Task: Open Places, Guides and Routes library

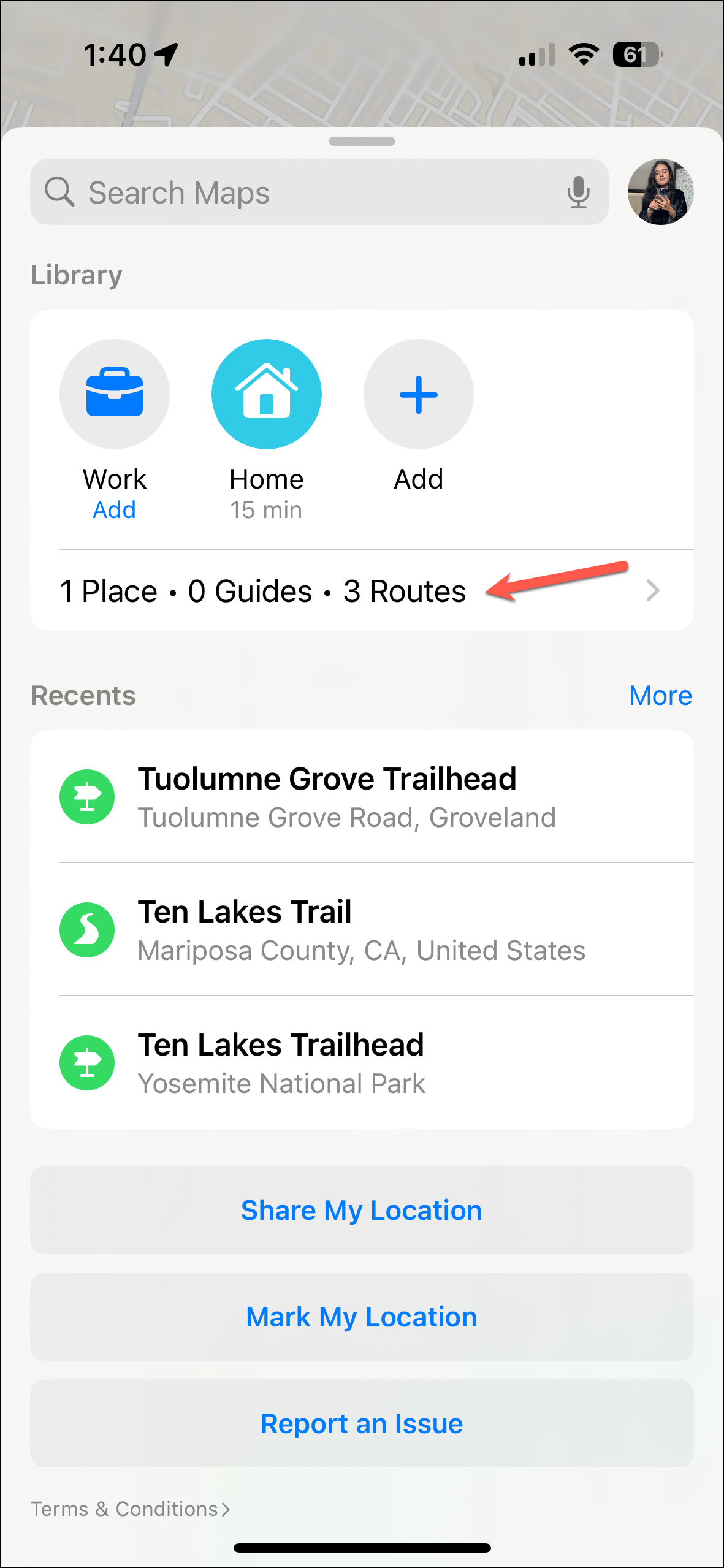Action: point(362,591)
